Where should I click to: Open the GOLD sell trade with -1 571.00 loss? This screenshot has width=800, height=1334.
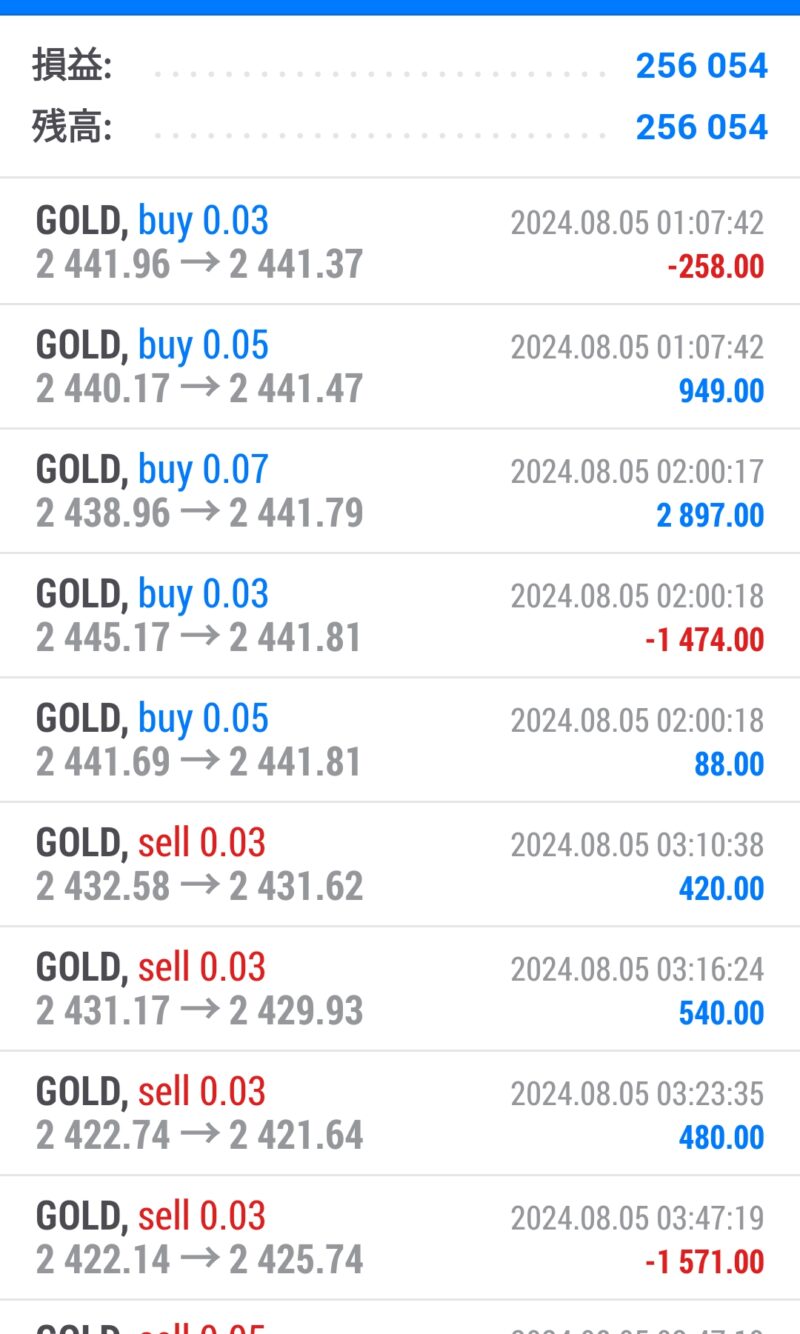tap(400, 1238)
